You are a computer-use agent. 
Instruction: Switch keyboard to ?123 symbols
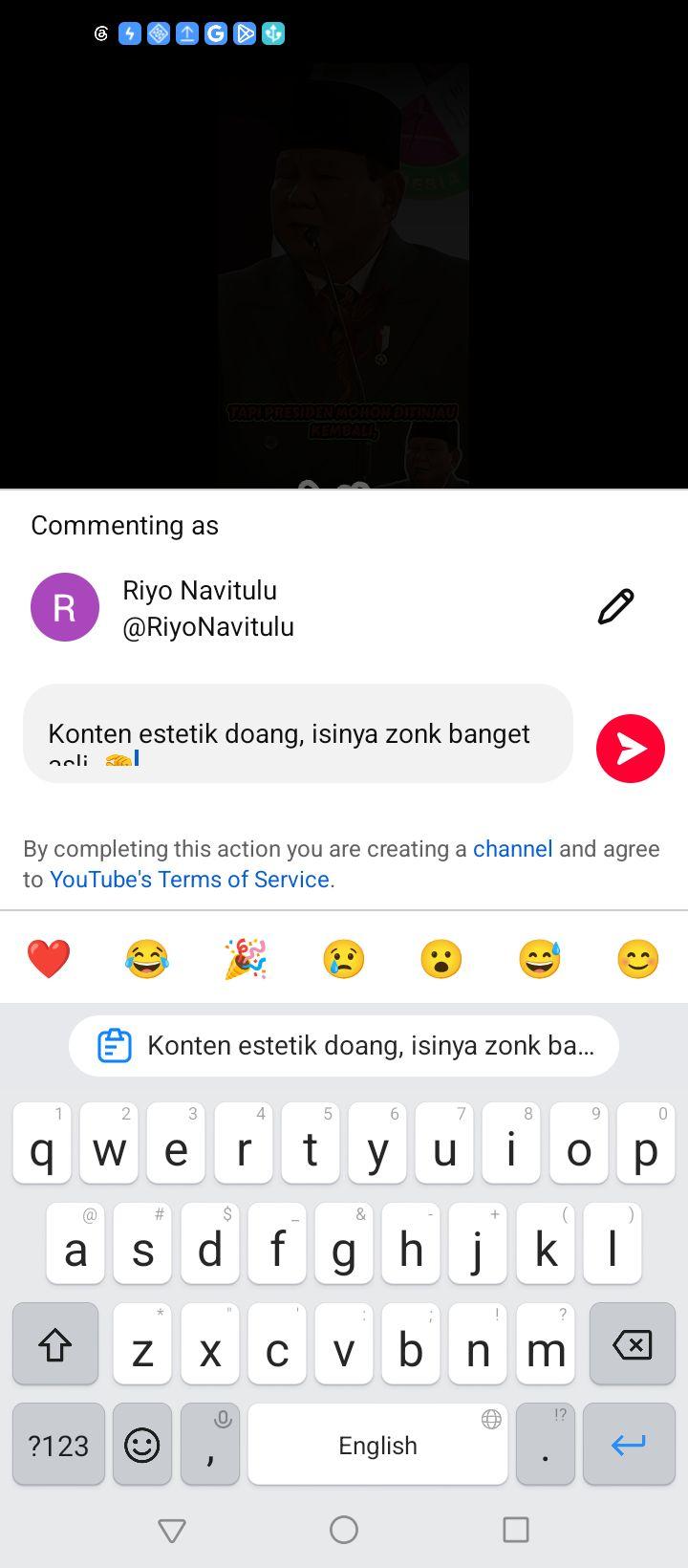click(58, 1445)
